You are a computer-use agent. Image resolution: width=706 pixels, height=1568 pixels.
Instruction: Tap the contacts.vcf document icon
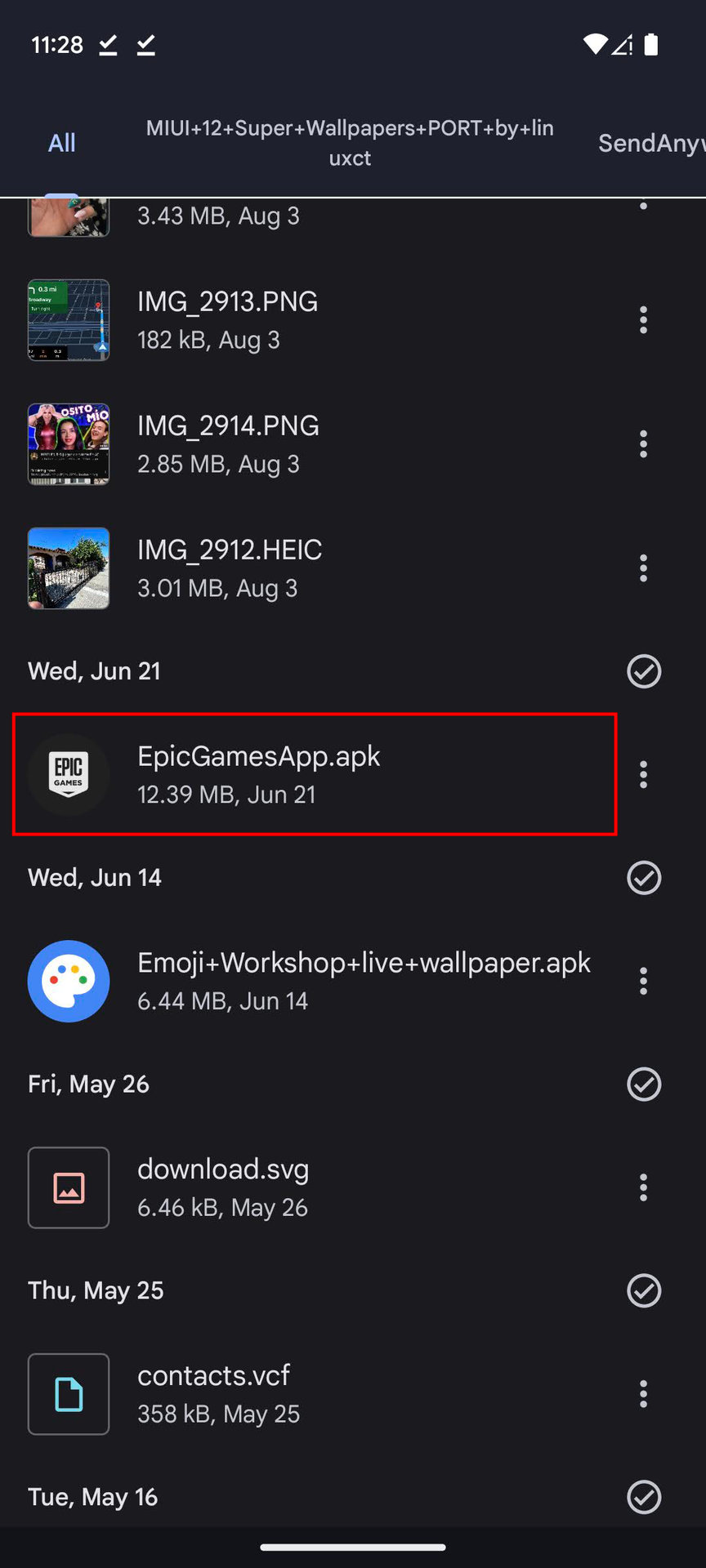pos(69,1394)
